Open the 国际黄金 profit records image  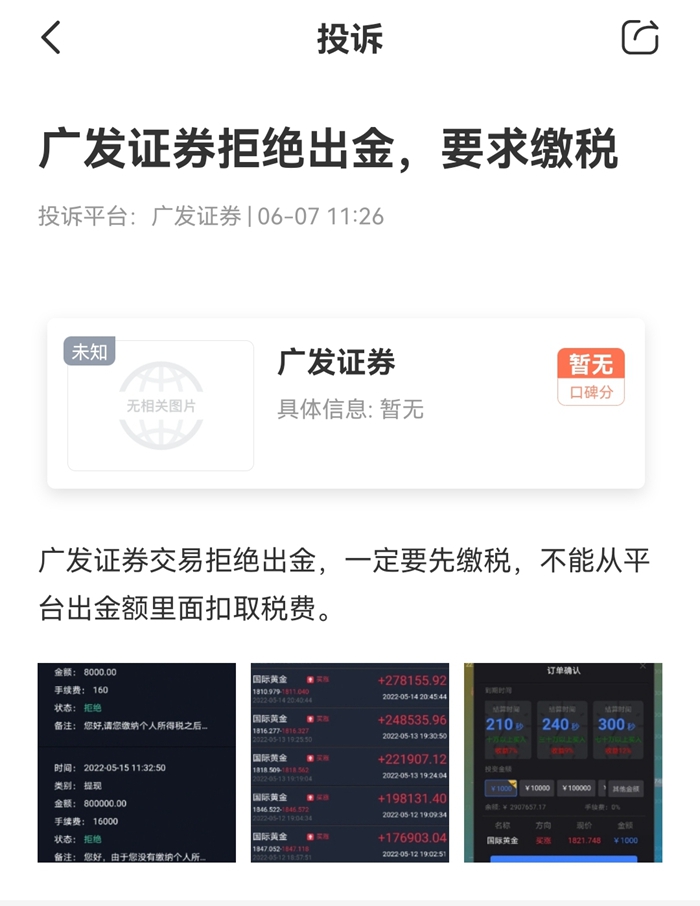click(349, 762)
